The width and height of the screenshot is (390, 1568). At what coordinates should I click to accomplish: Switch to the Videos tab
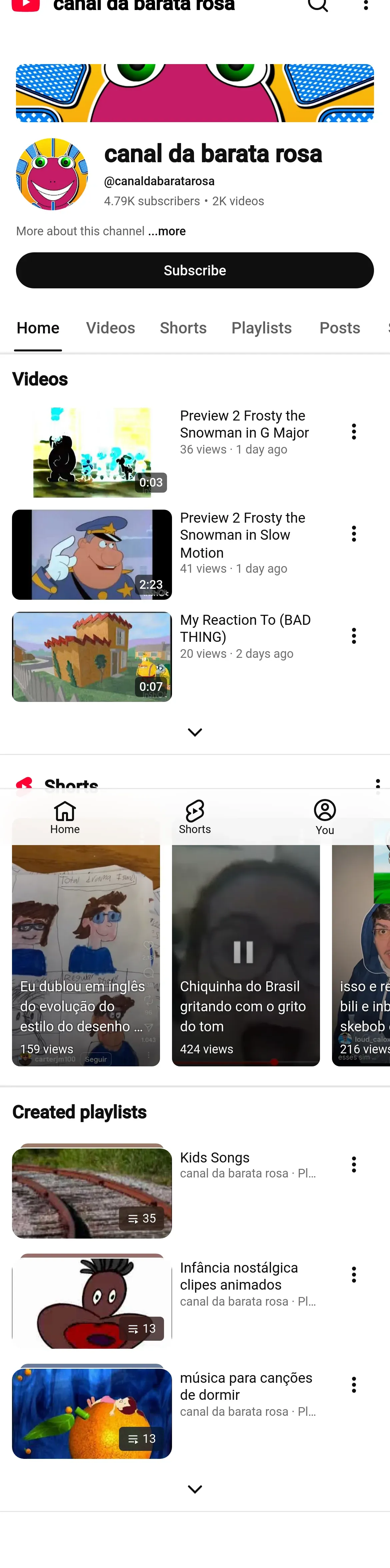(x=111, y=328)
